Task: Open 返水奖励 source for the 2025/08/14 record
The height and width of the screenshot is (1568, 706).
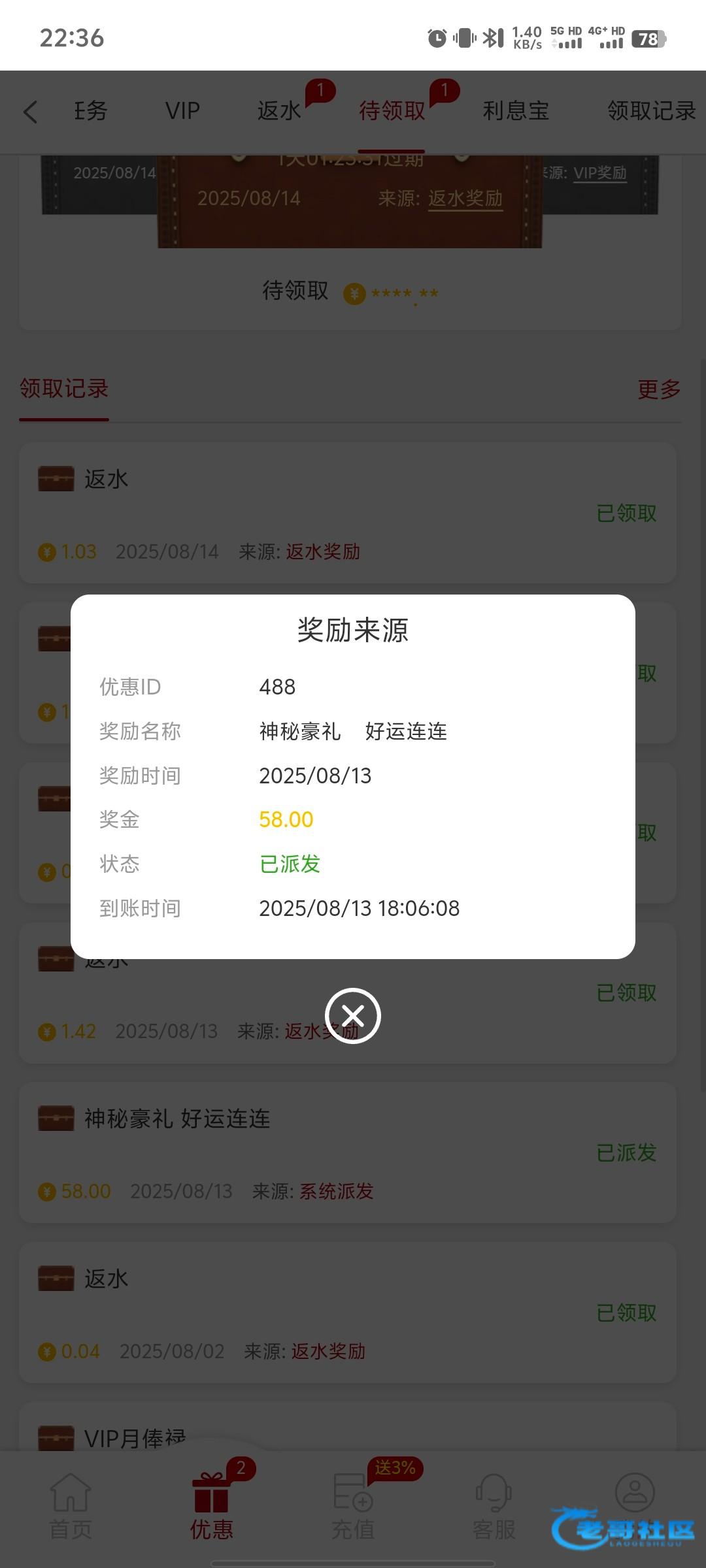Action: point(323,552)
